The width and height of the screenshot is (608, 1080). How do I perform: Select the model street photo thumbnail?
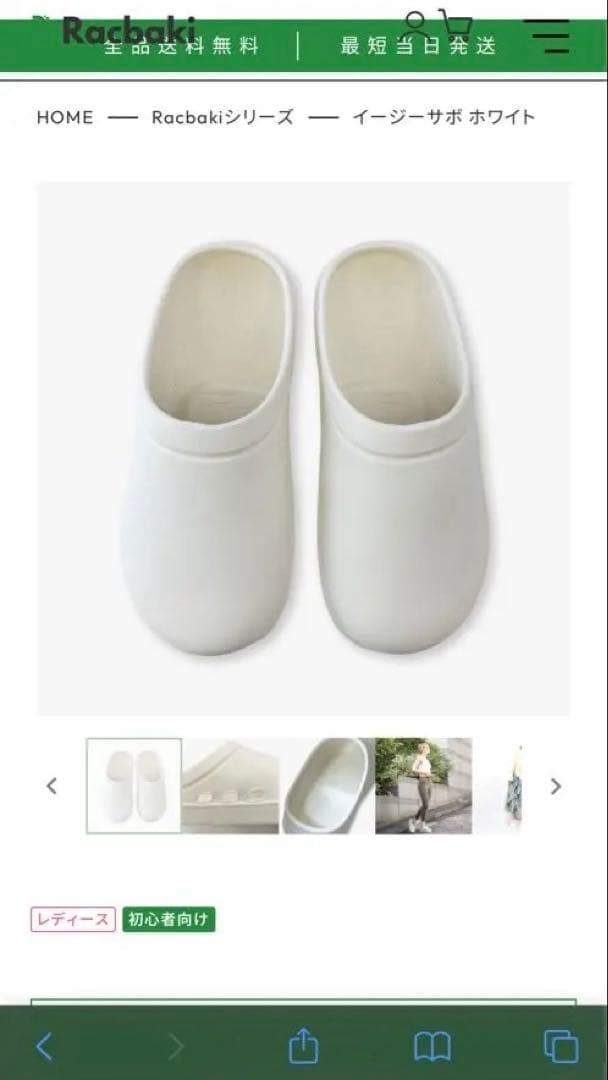[x=423, y=786]
